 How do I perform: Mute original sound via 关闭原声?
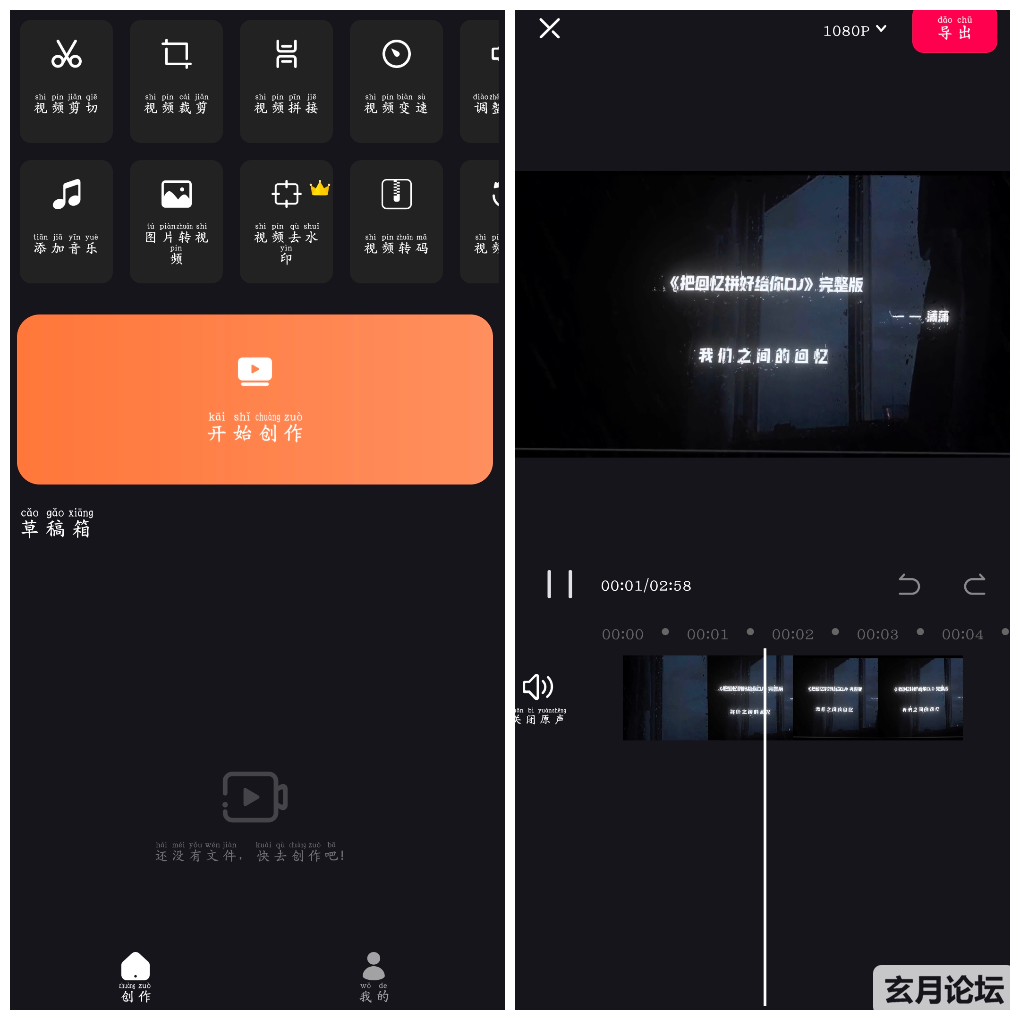538,696
